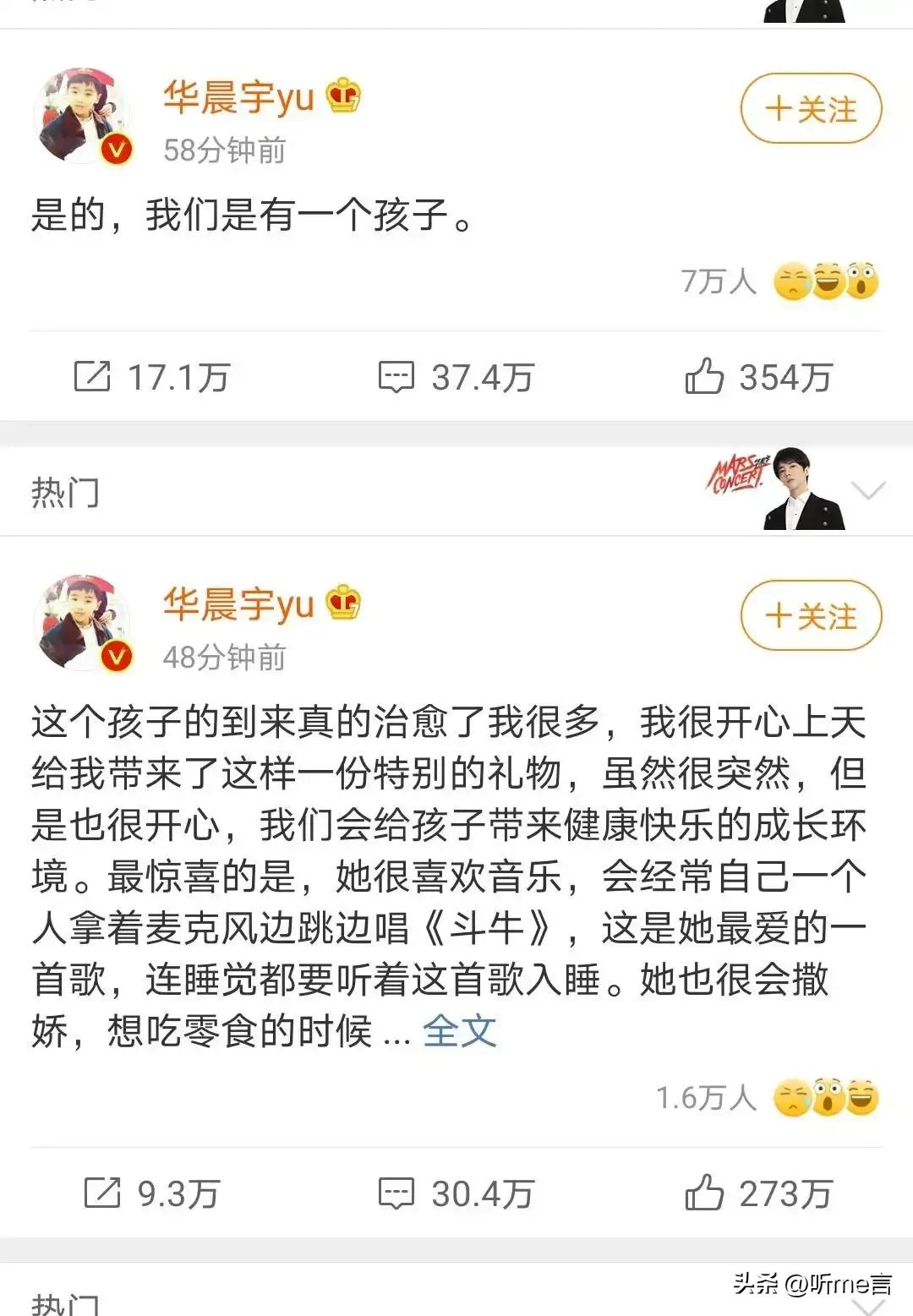Expand the full post via 全文

pyautogui.click(x=459, y=1031)
